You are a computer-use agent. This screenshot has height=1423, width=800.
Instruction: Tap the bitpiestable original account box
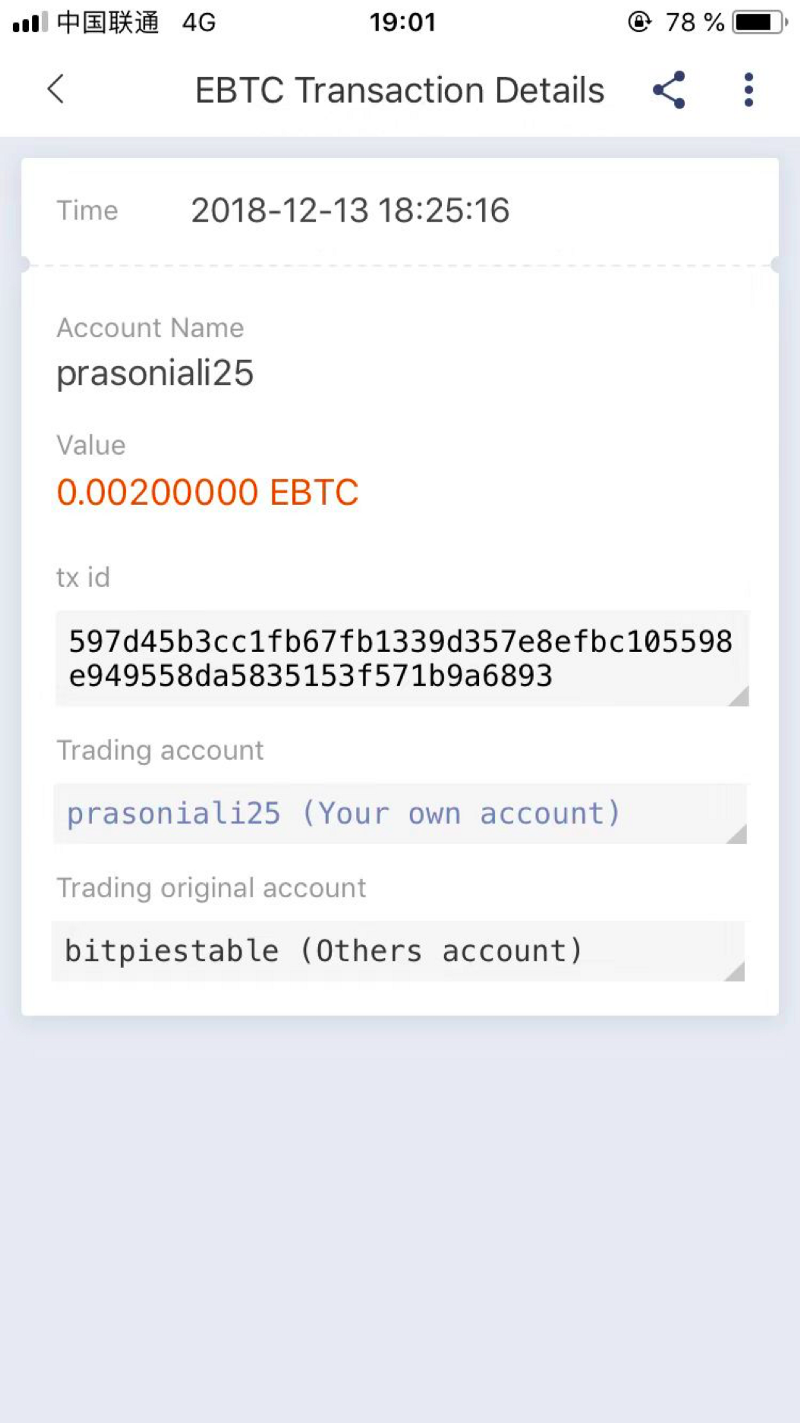coord(398,950)
